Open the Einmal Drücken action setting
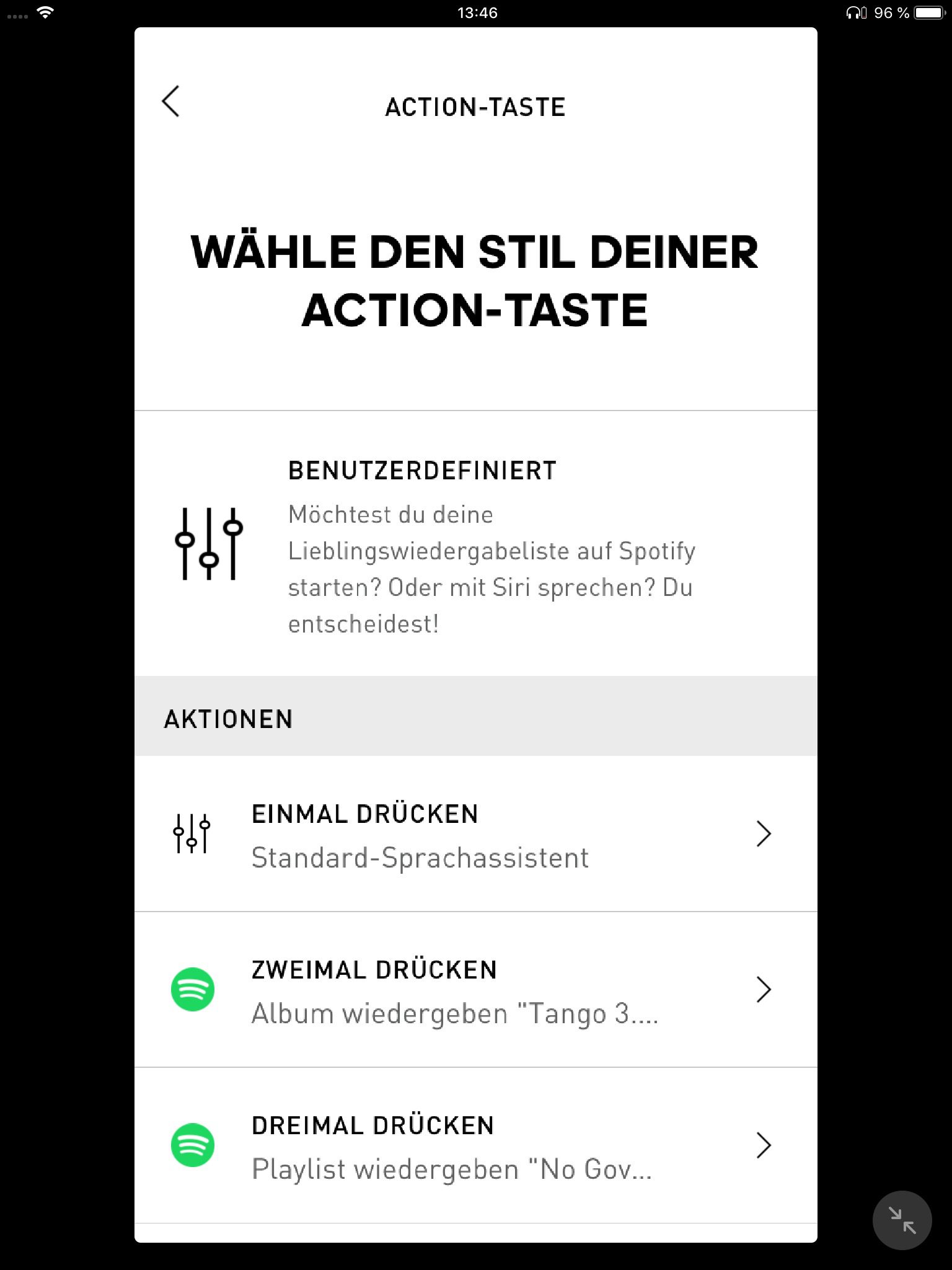This screenshot has height=1270, width=952. (x=475, y=834)
